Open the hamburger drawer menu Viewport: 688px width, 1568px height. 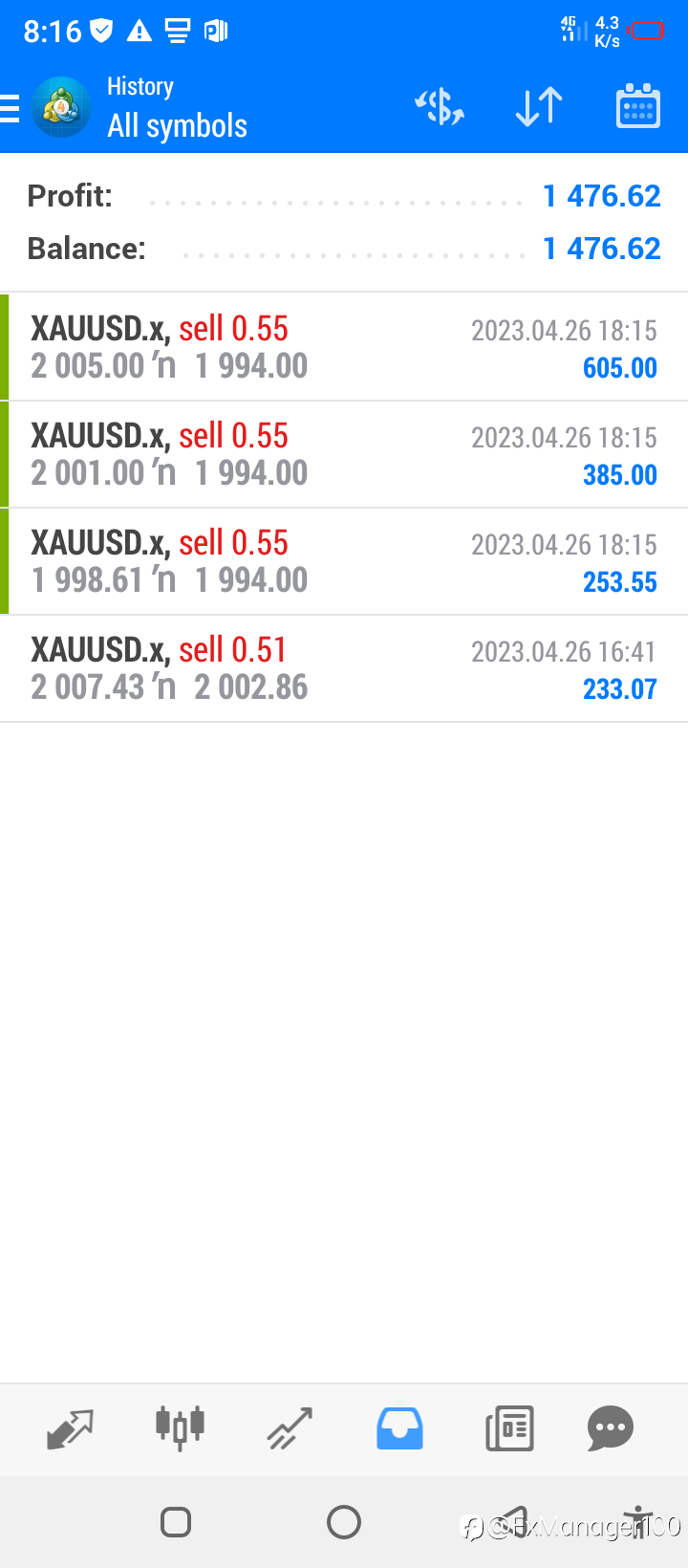(10, 108)
